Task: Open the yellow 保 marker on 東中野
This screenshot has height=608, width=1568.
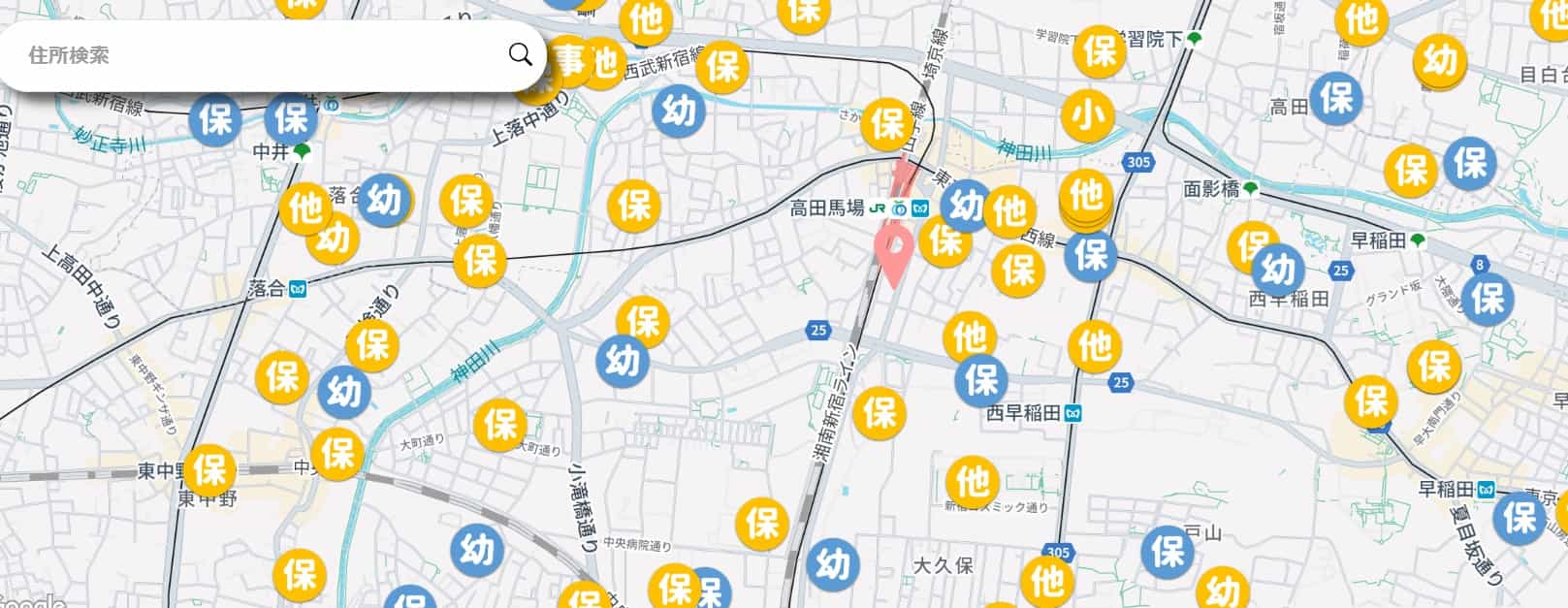Action: (x=209, y=470)
